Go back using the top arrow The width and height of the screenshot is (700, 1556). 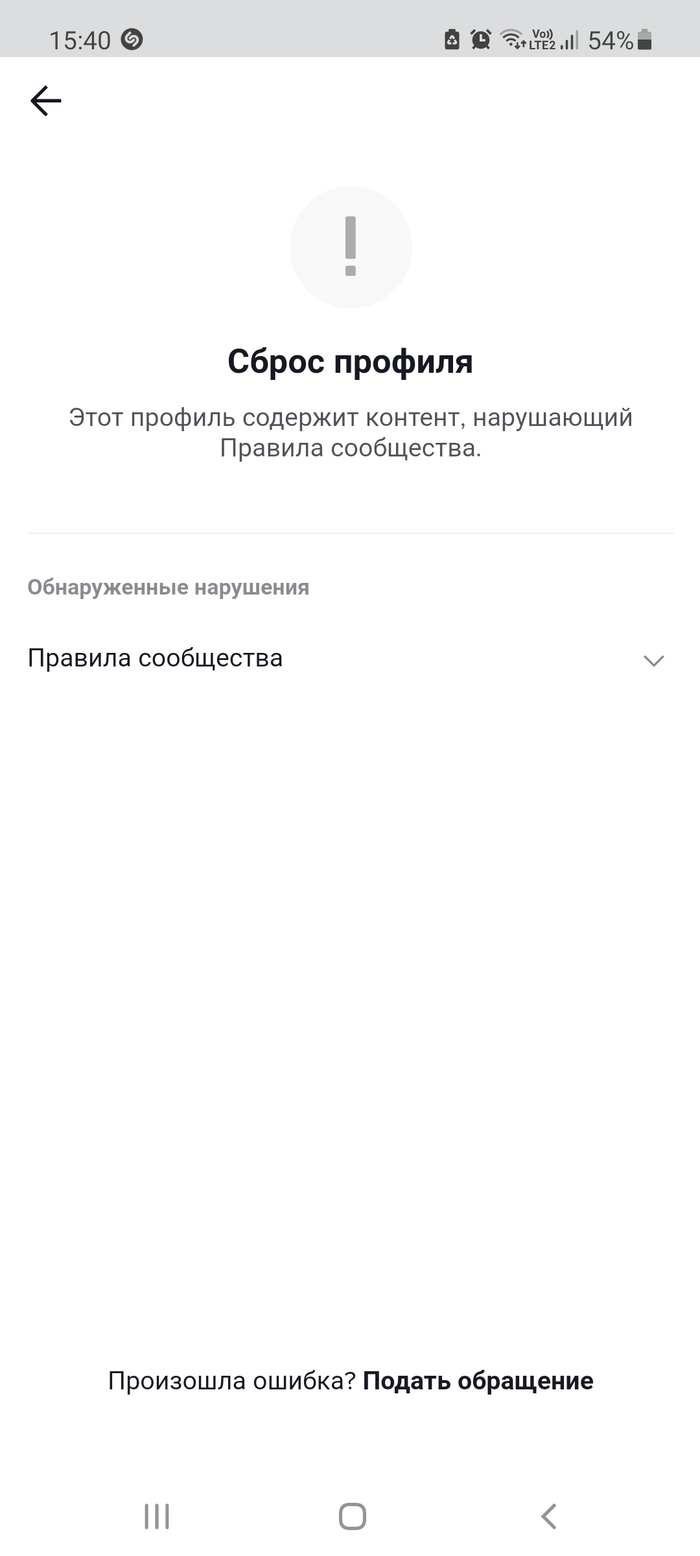coord(46,101)
